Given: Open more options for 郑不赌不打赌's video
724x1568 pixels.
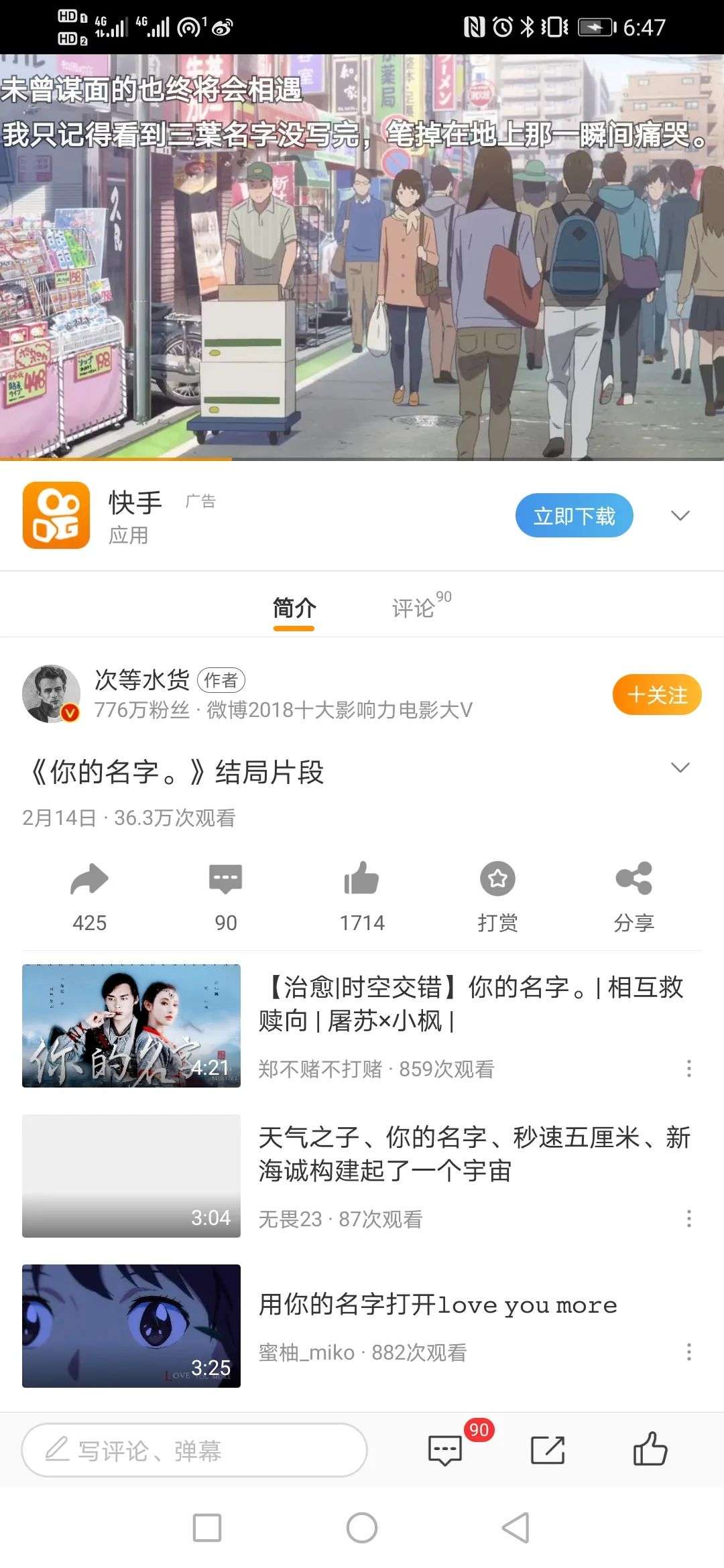Looking at the screenshot, I should point(688,1069).
